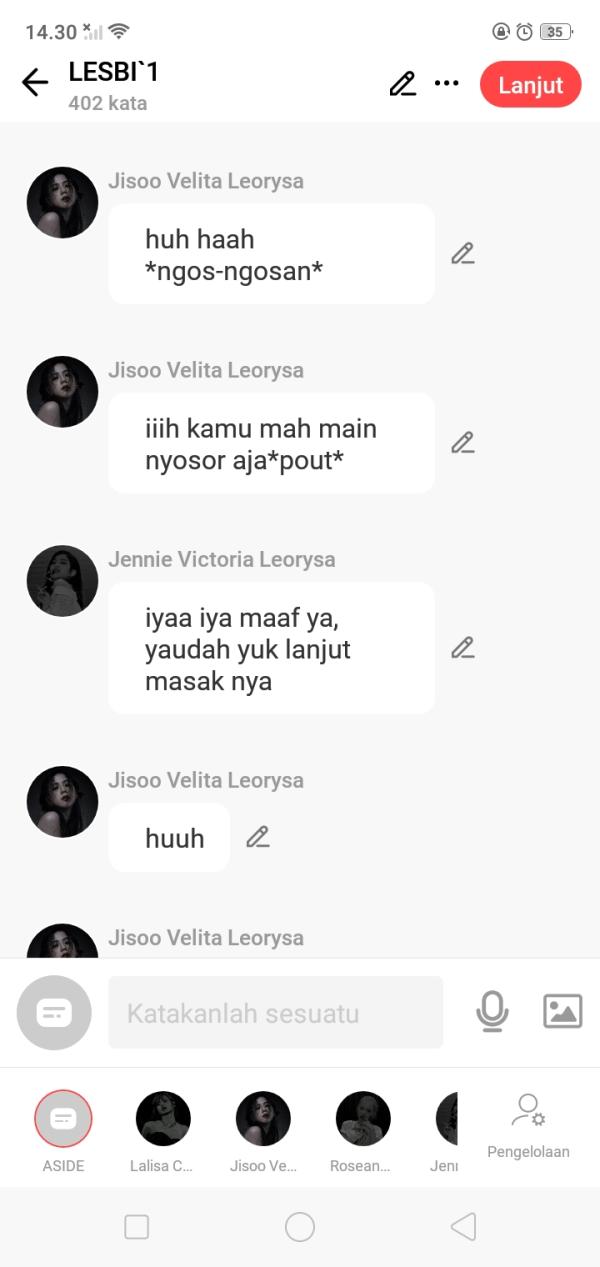This screenshot has width=600, height=1267.
Task: Attach an image using the picture icon
Action: click(562, 1012)
